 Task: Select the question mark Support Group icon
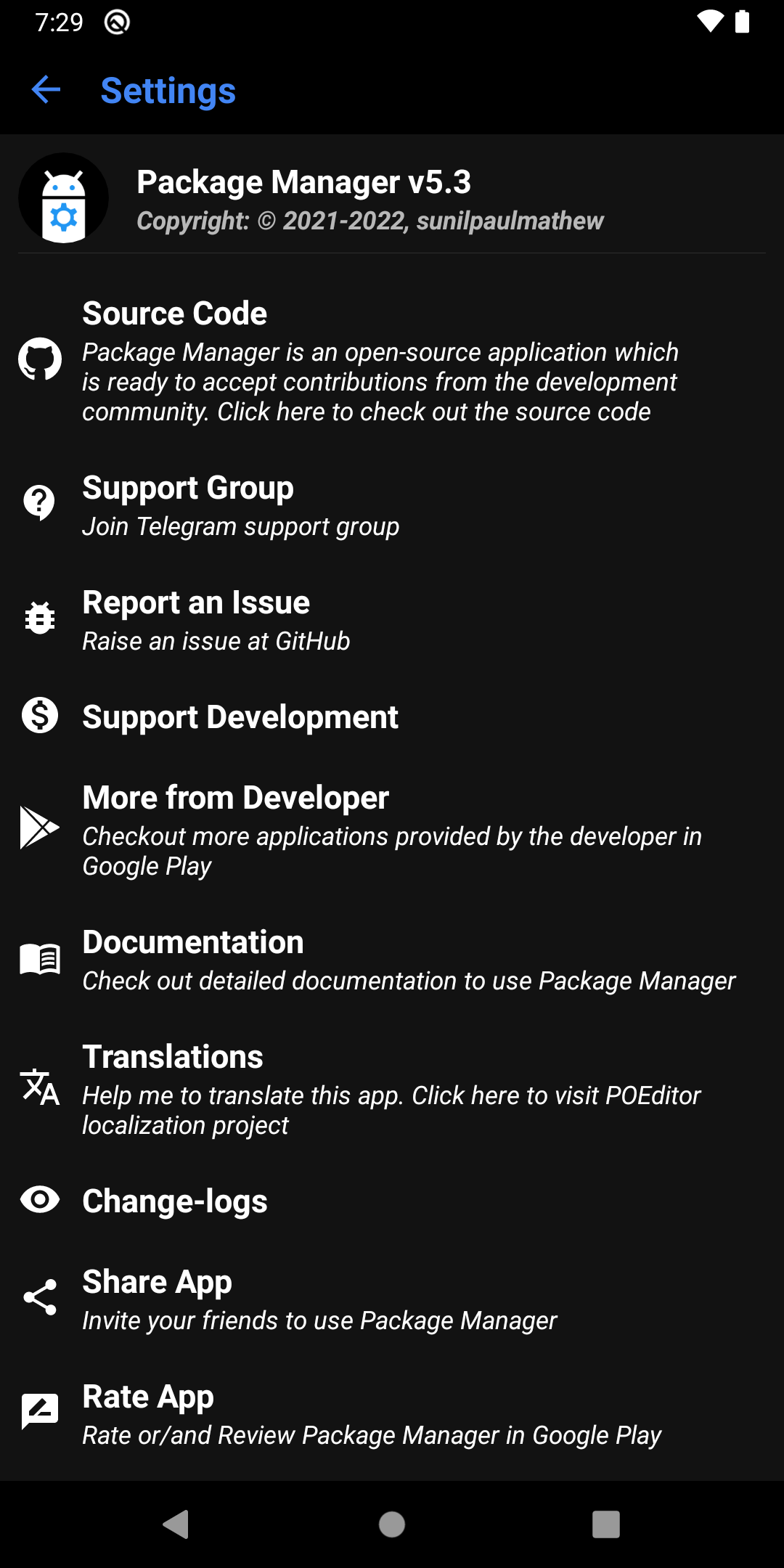tap(39, 502)
